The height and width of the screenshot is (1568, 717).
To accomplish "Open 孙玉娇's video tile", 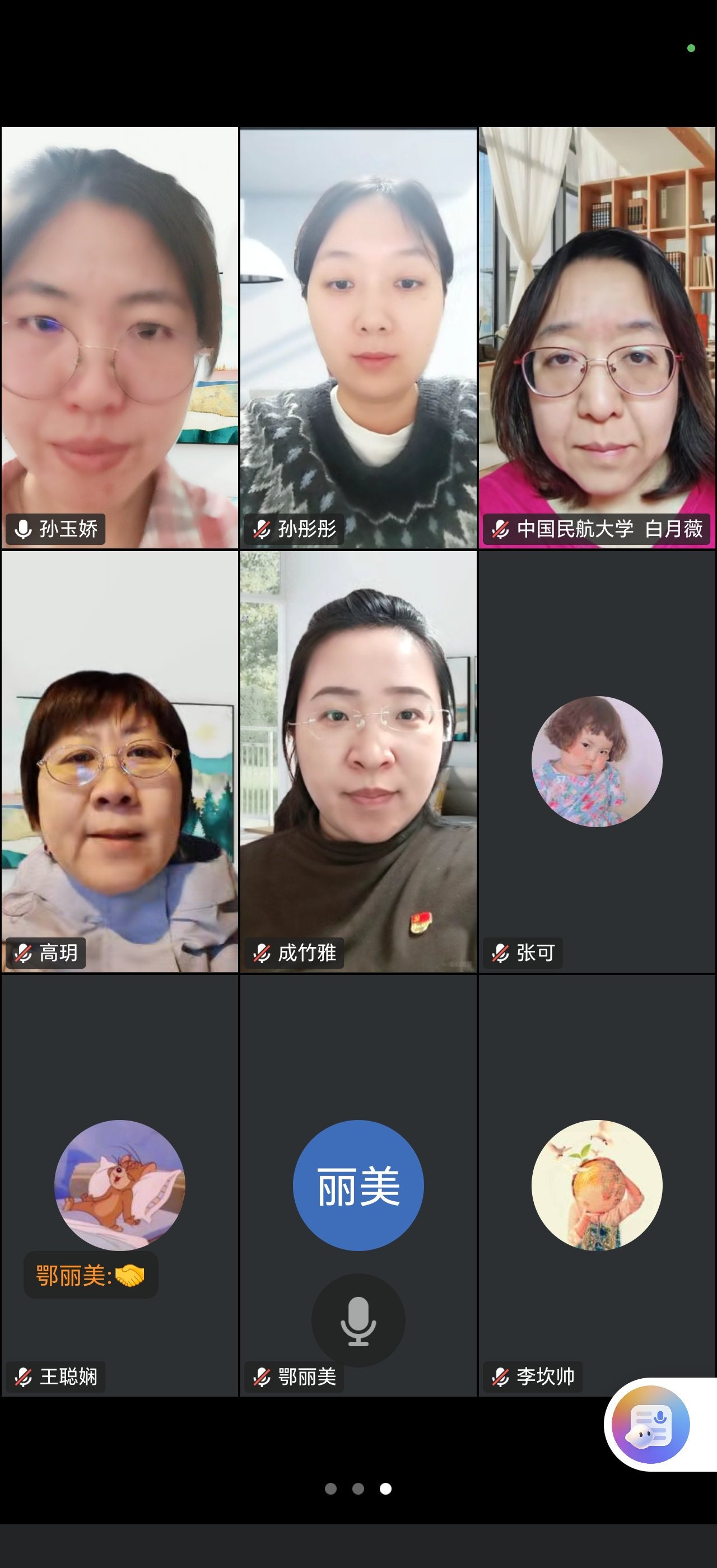I will (119, 338).
